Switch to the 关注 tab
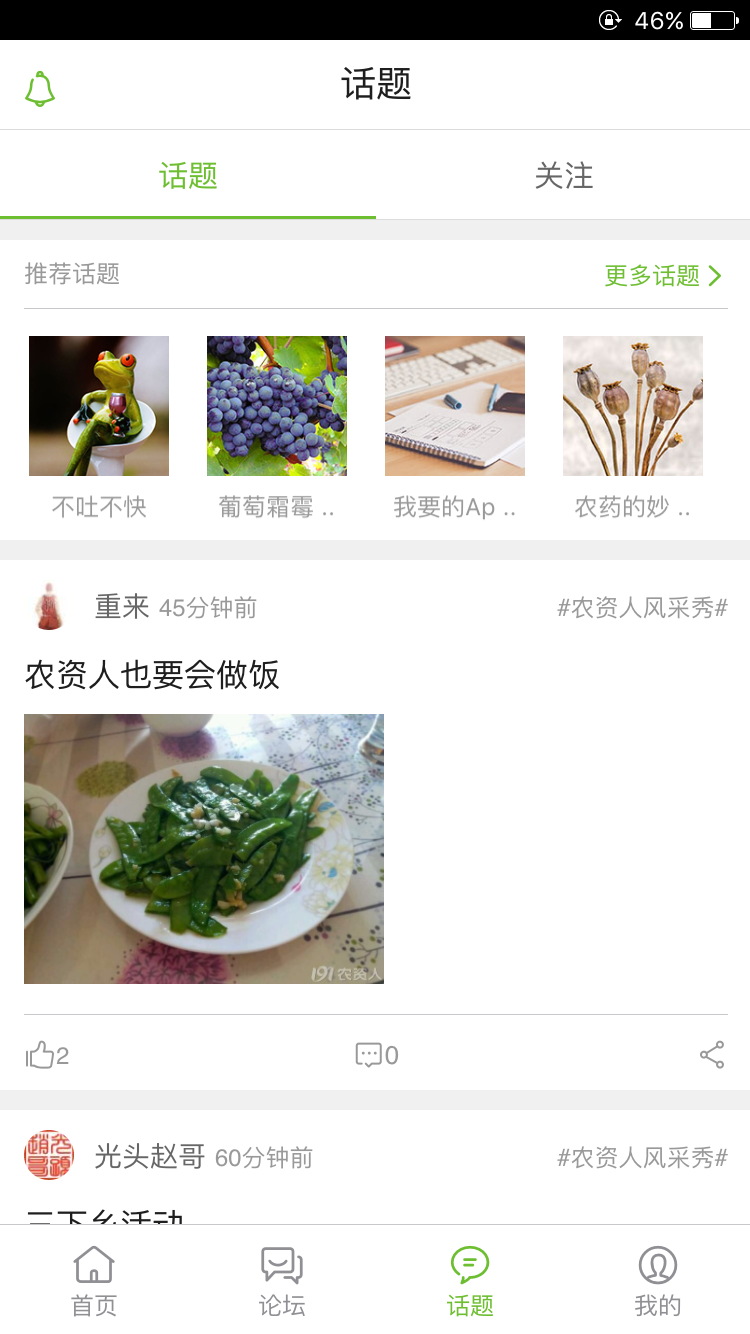Screen dimensions: 750x1334 pyautogui.click(x=563, y=176)
